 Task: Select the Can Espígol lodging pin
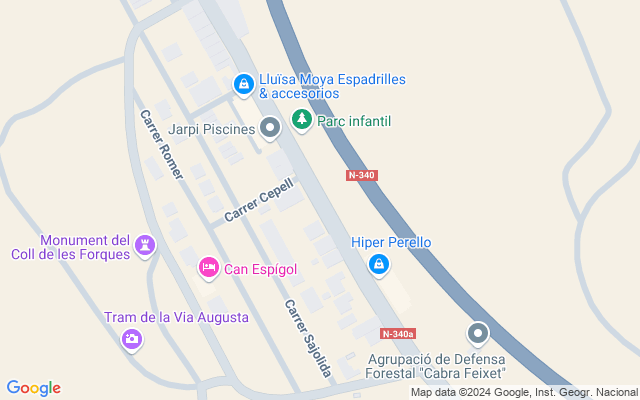pos(208,267)
